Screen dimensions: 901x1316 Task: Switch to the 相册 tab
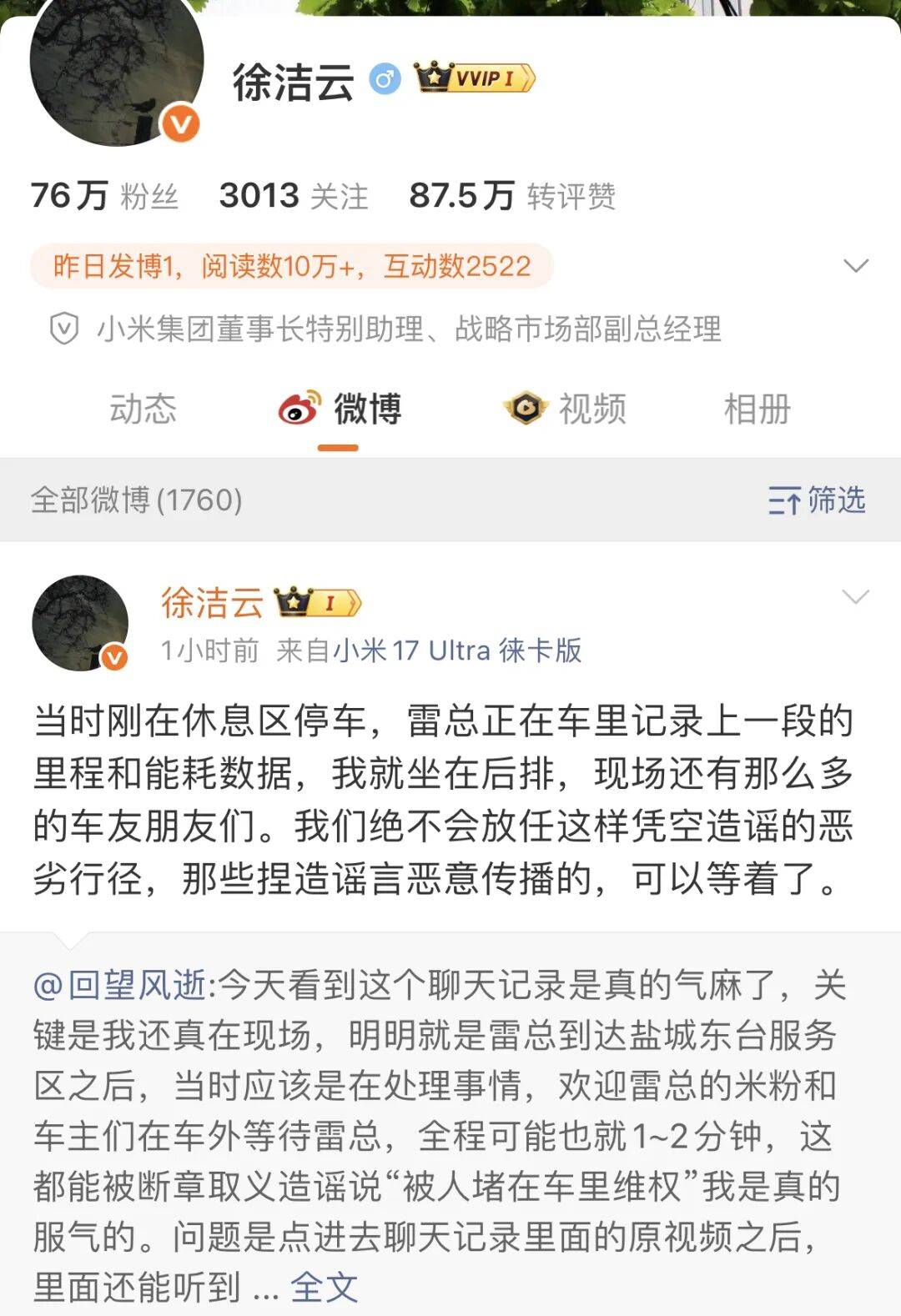coord(757,409)
